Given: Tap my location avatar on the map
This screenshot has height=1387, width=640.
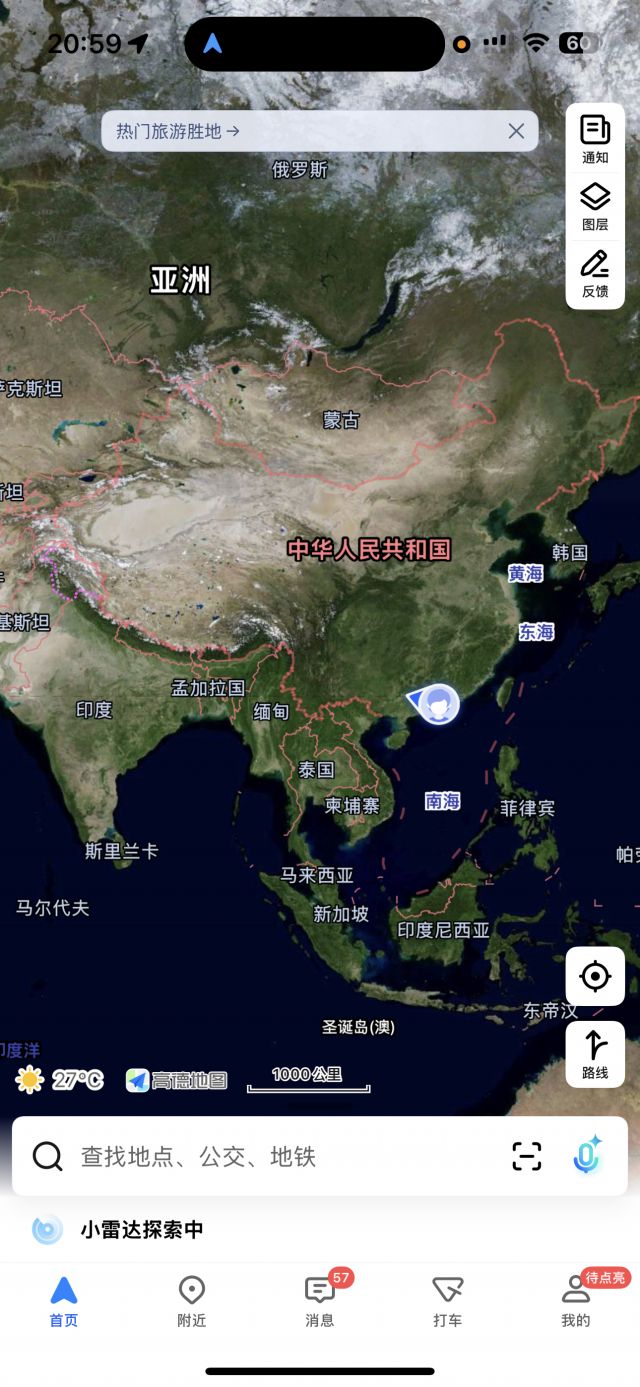Looking at the screenshot, I should pos(438,704).
